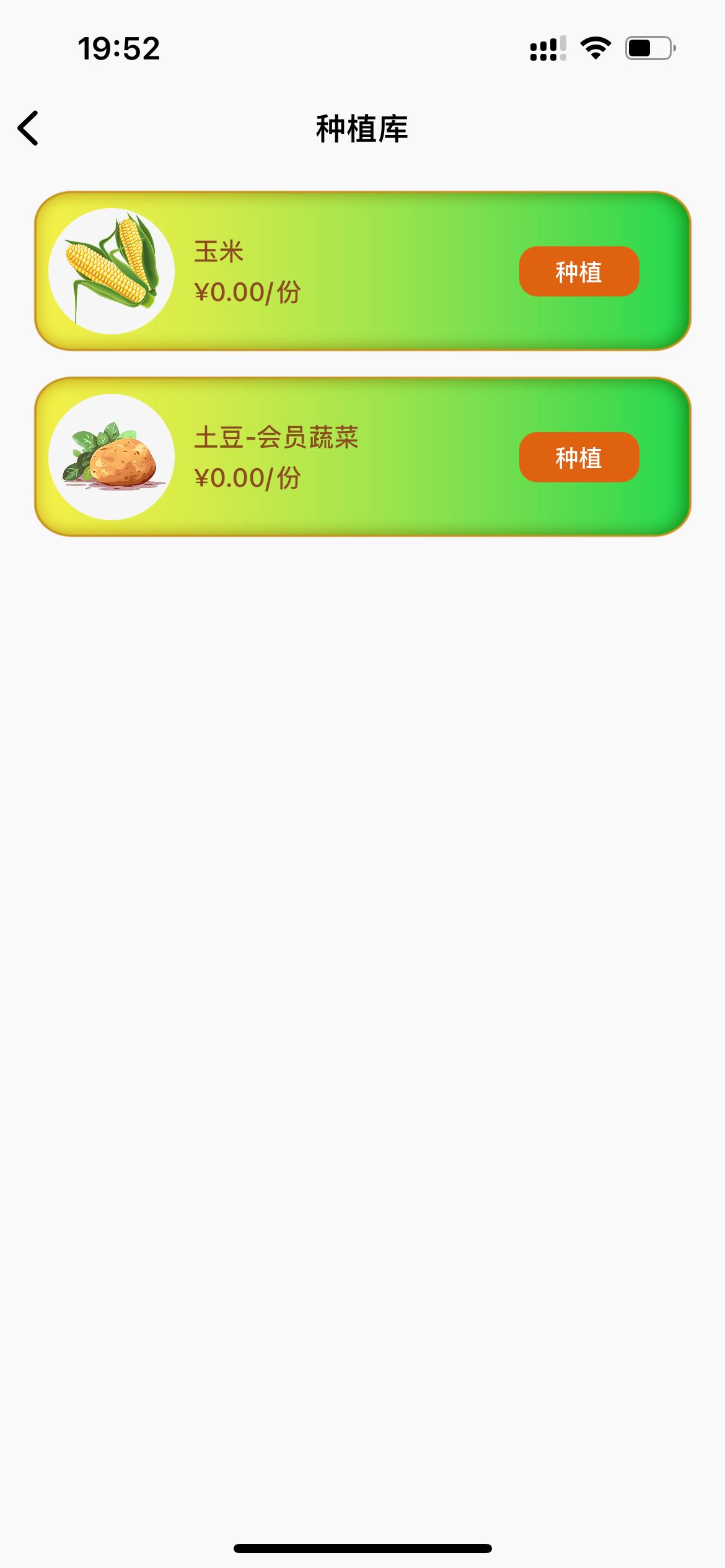Select the ¥0.00/份 price under 土豆
The image size is (725, 1568).
click(247, 478)
